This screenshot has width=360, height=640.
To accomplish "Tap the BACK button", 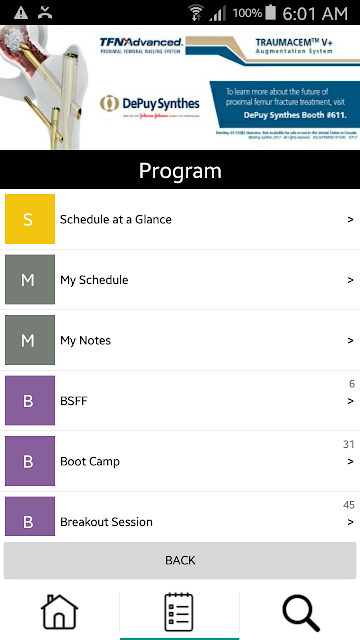I will 180,560.
